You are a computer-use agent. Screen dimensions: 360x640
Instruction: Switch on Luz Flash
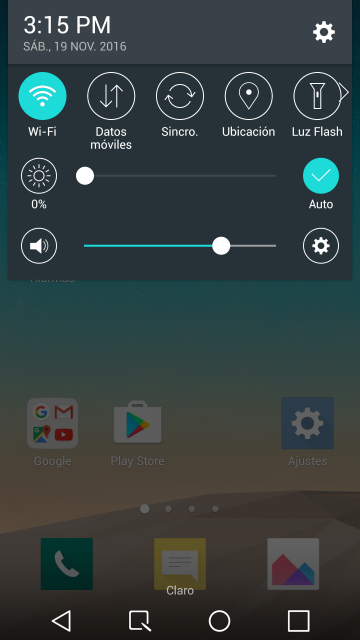(317, 96)
